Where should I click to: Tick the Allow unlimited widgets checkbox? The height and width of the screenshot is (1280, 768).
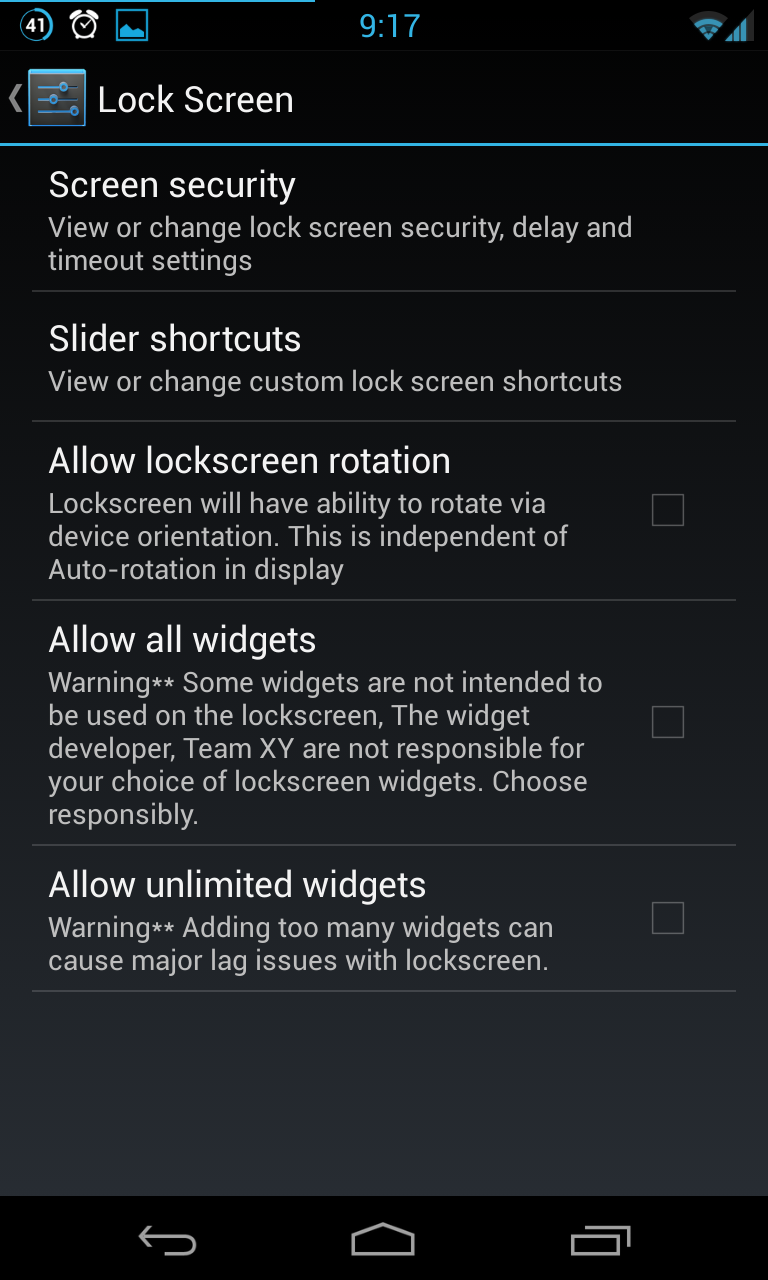(667, 918)
